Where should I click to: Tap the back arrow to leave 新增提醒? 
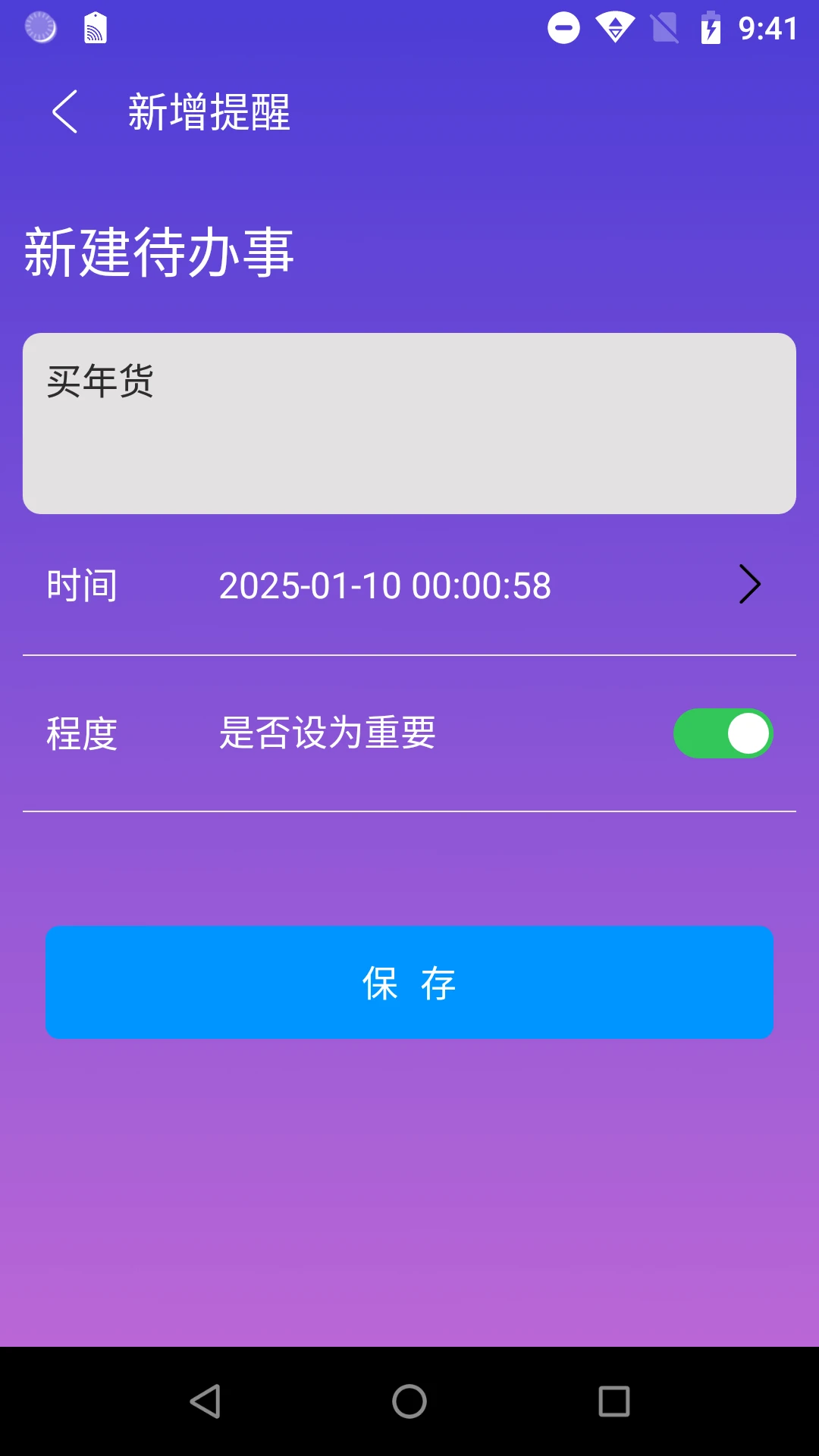tap(66, 111)
